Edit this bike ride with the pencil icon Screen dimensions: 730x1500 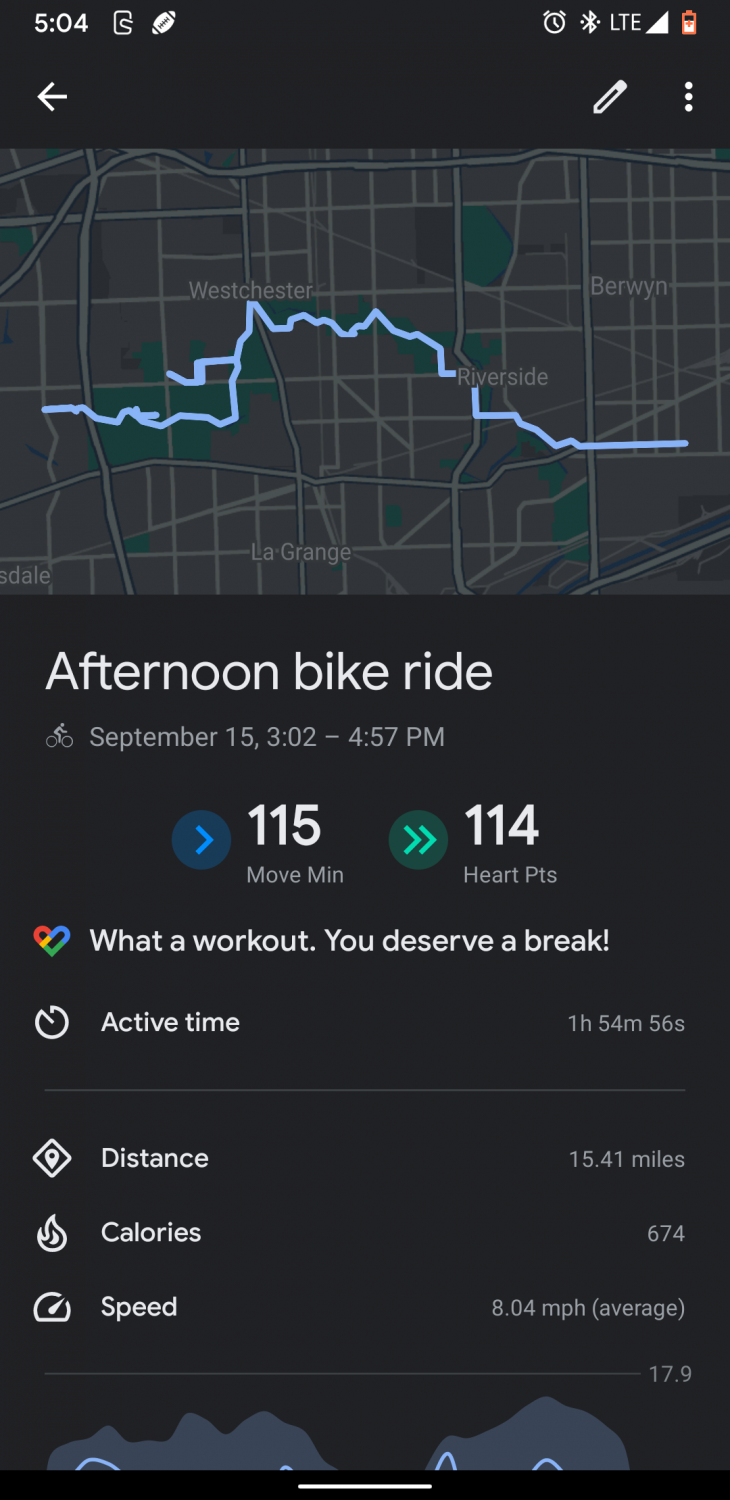click(x=609, y=97)
